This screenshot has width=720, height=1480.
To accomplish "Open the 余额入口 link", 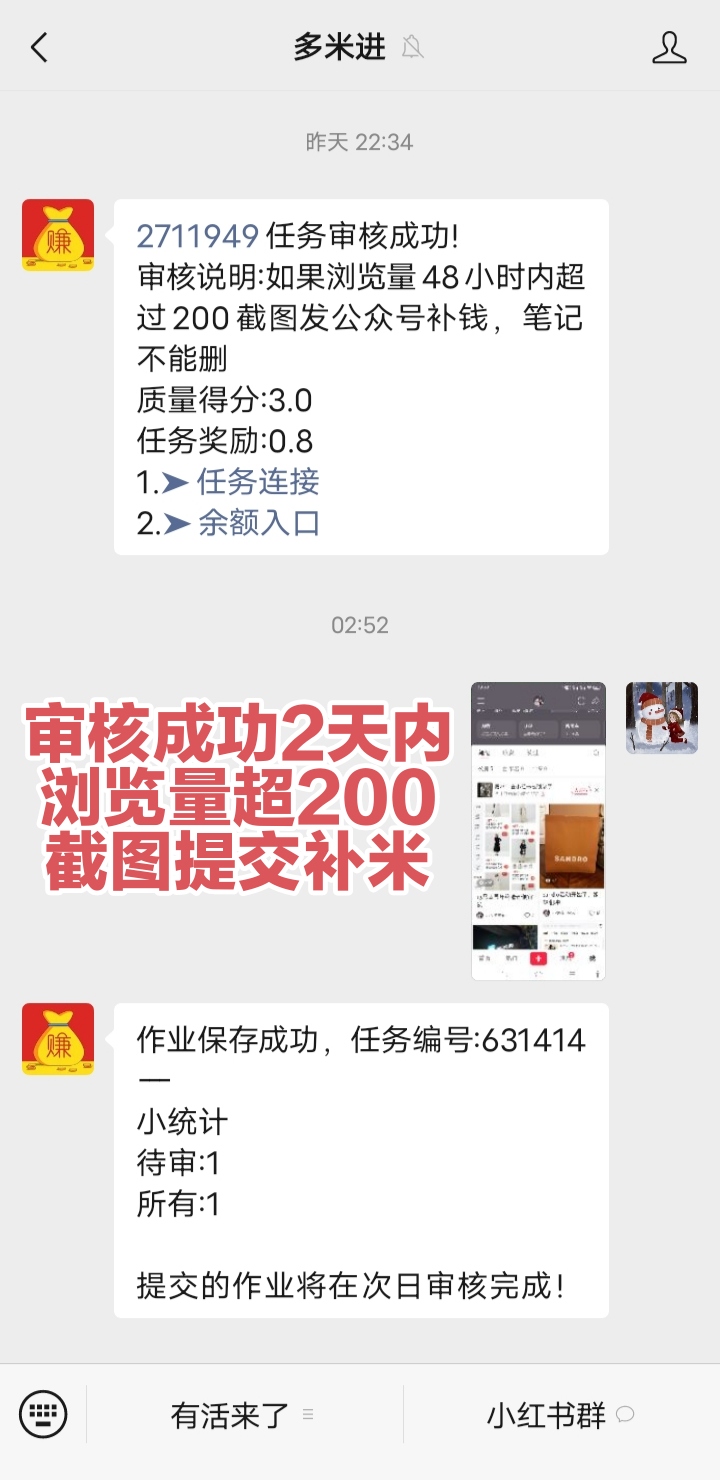I will click(258, 522).
